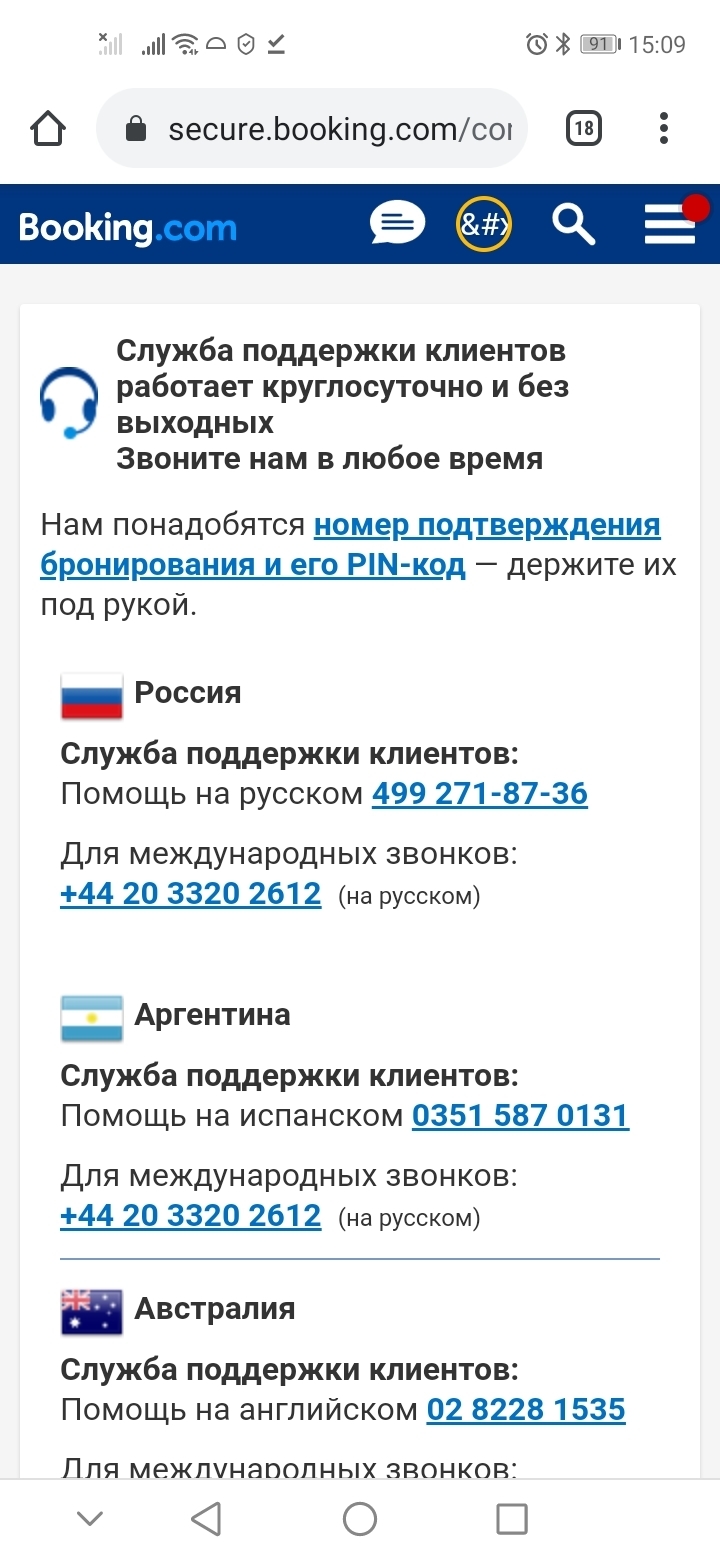Open recent apps from the navigation bar

coord(512,1520)
